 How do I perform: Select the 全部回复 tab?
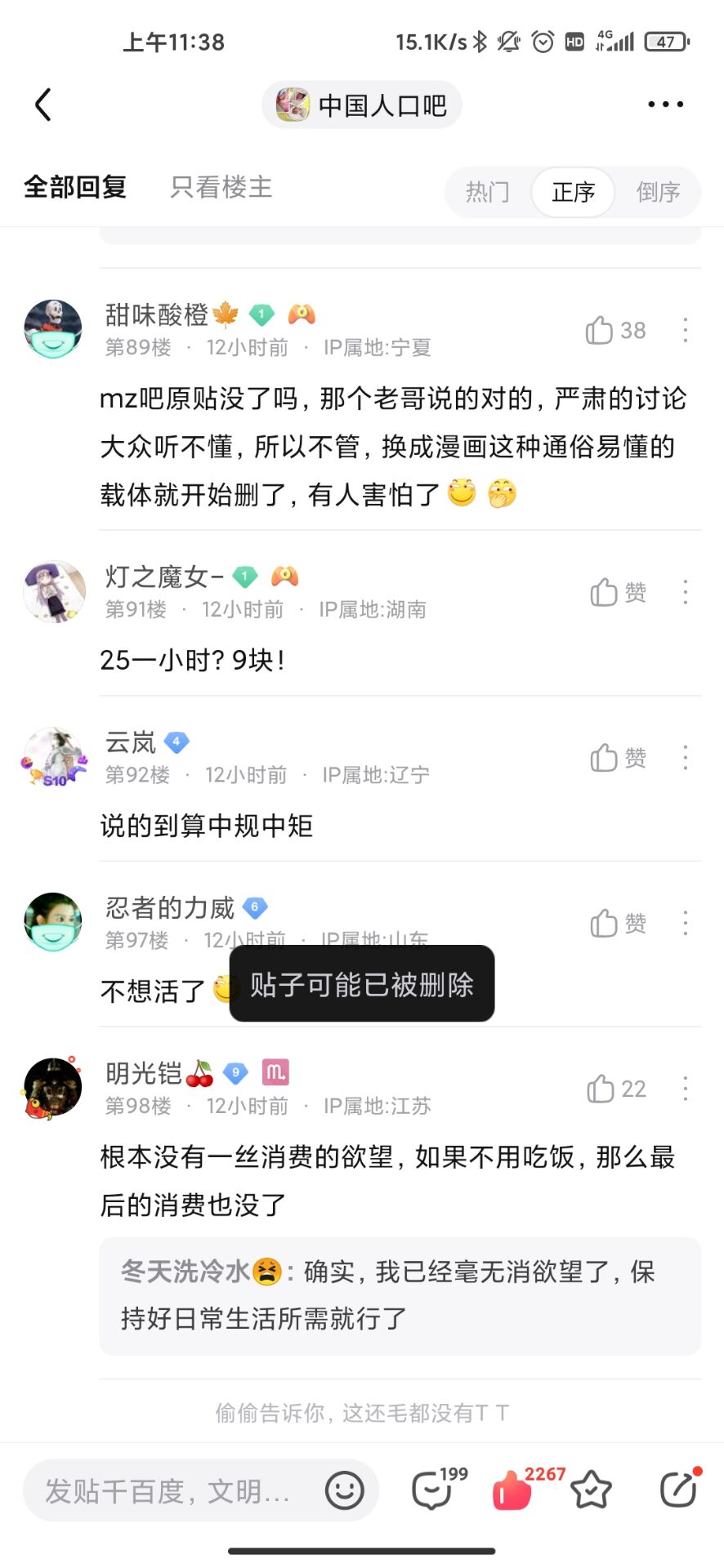point(74,187)
